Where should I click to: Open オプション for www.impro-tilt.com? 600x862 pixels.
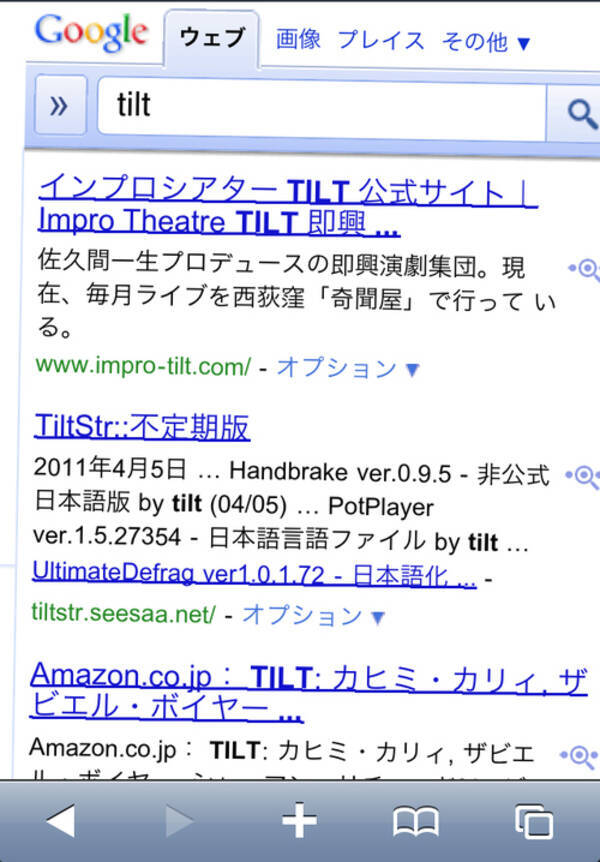[x=347, y=368]
